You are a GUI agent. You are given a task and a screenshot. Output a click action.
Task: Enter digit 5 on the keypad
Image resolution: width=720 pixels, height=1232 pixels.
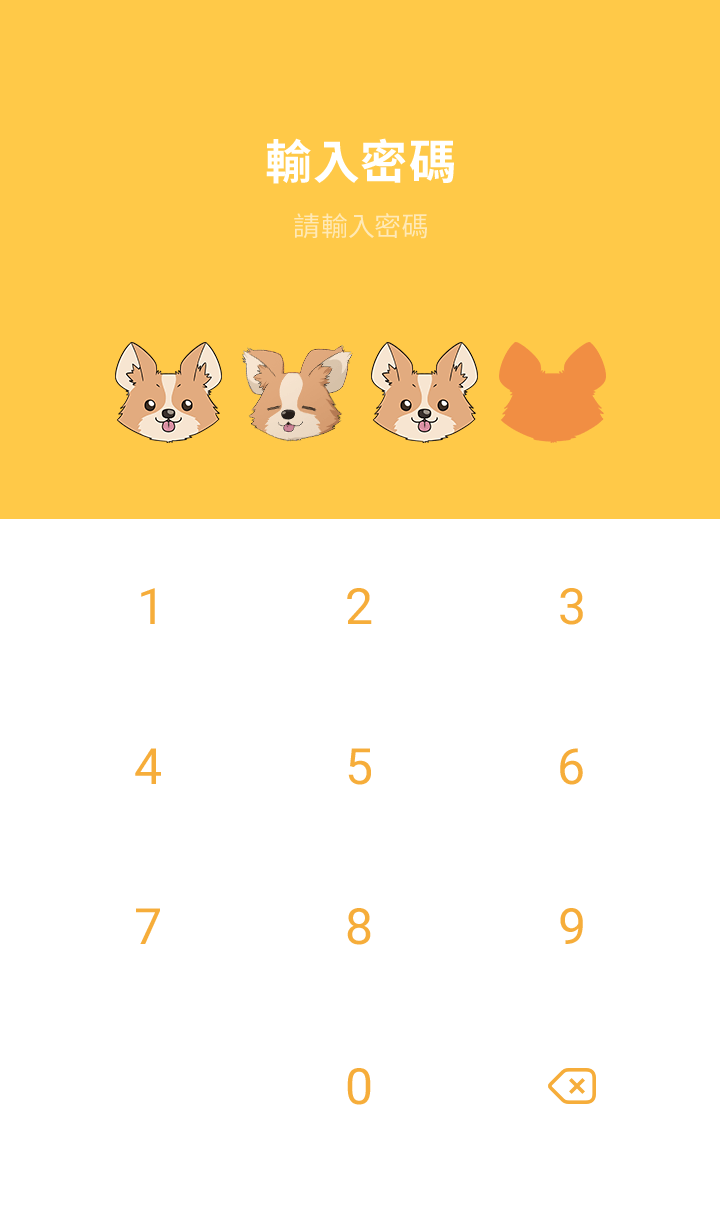[359, 767]
